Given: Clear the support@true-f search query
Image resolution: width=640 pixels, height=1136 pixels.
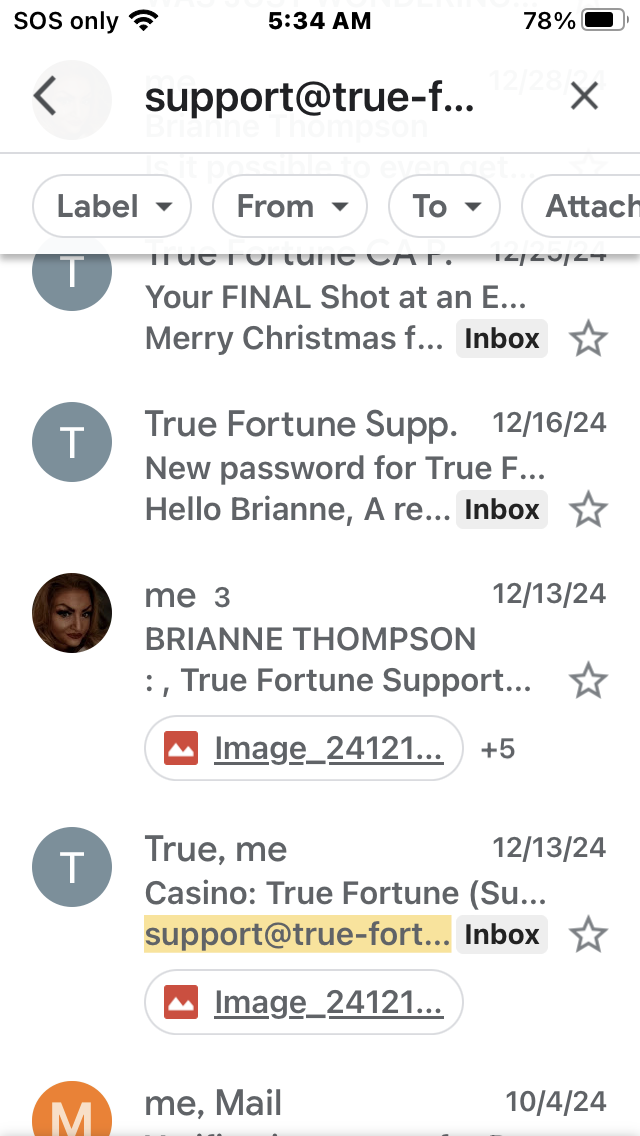Looking at the screenshot, I should point(583,96).
